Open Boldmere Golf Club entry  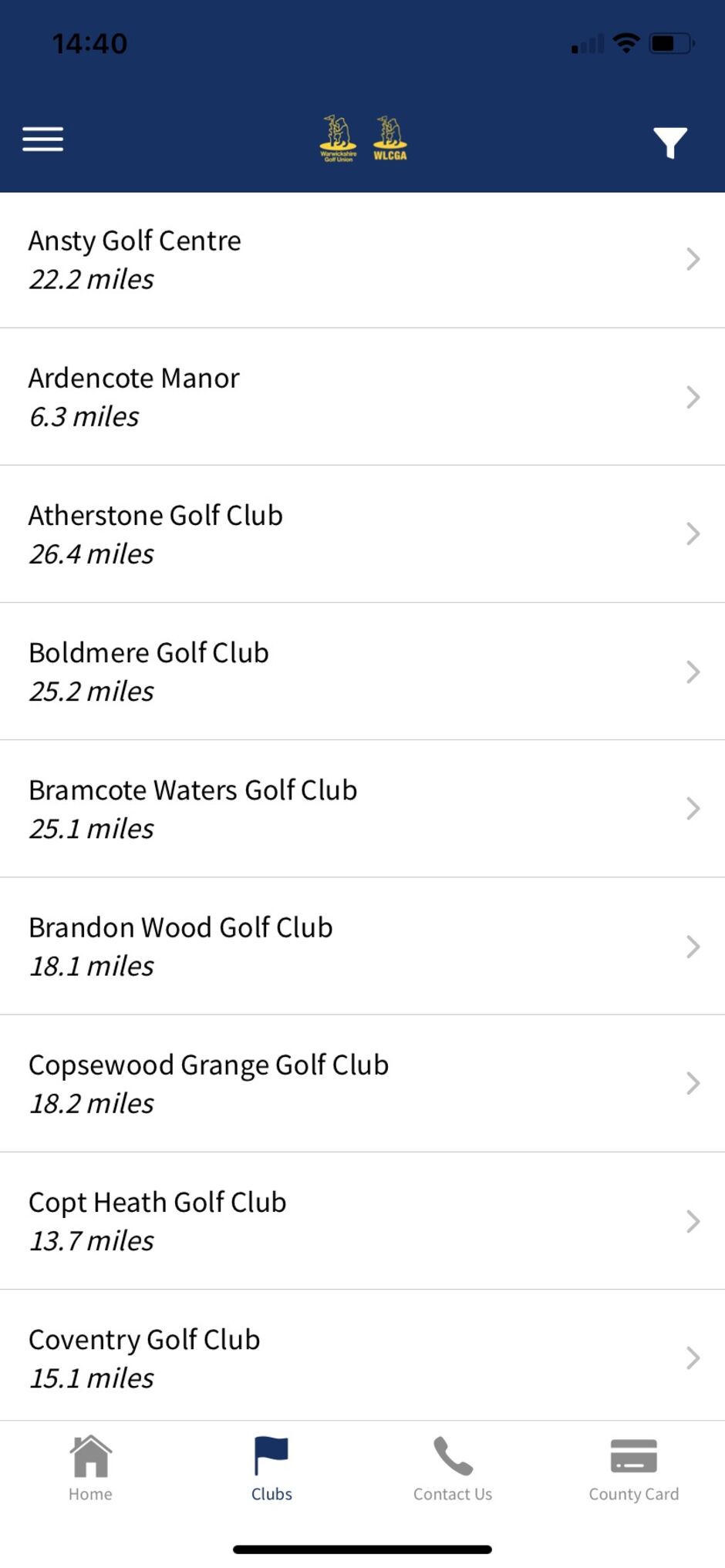pyautogui.click(x=362, y=671)
